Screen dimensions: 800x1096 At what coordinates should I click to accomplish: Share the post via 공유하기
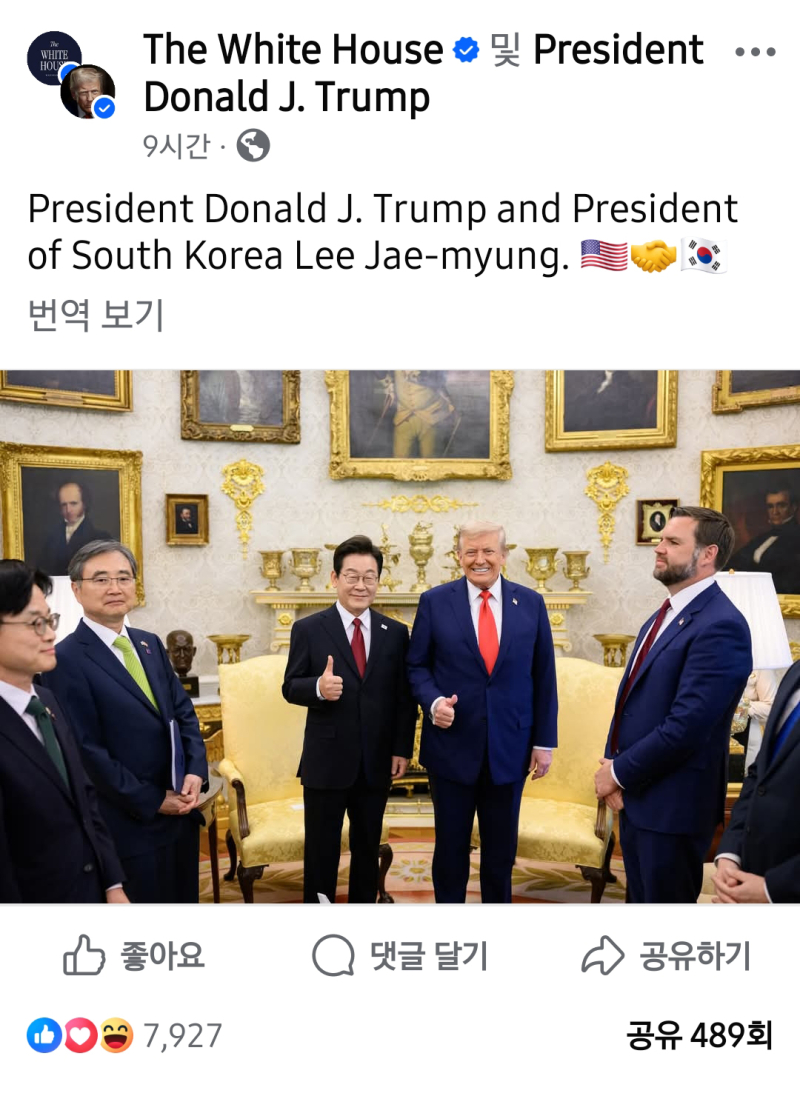click(666, 957)
